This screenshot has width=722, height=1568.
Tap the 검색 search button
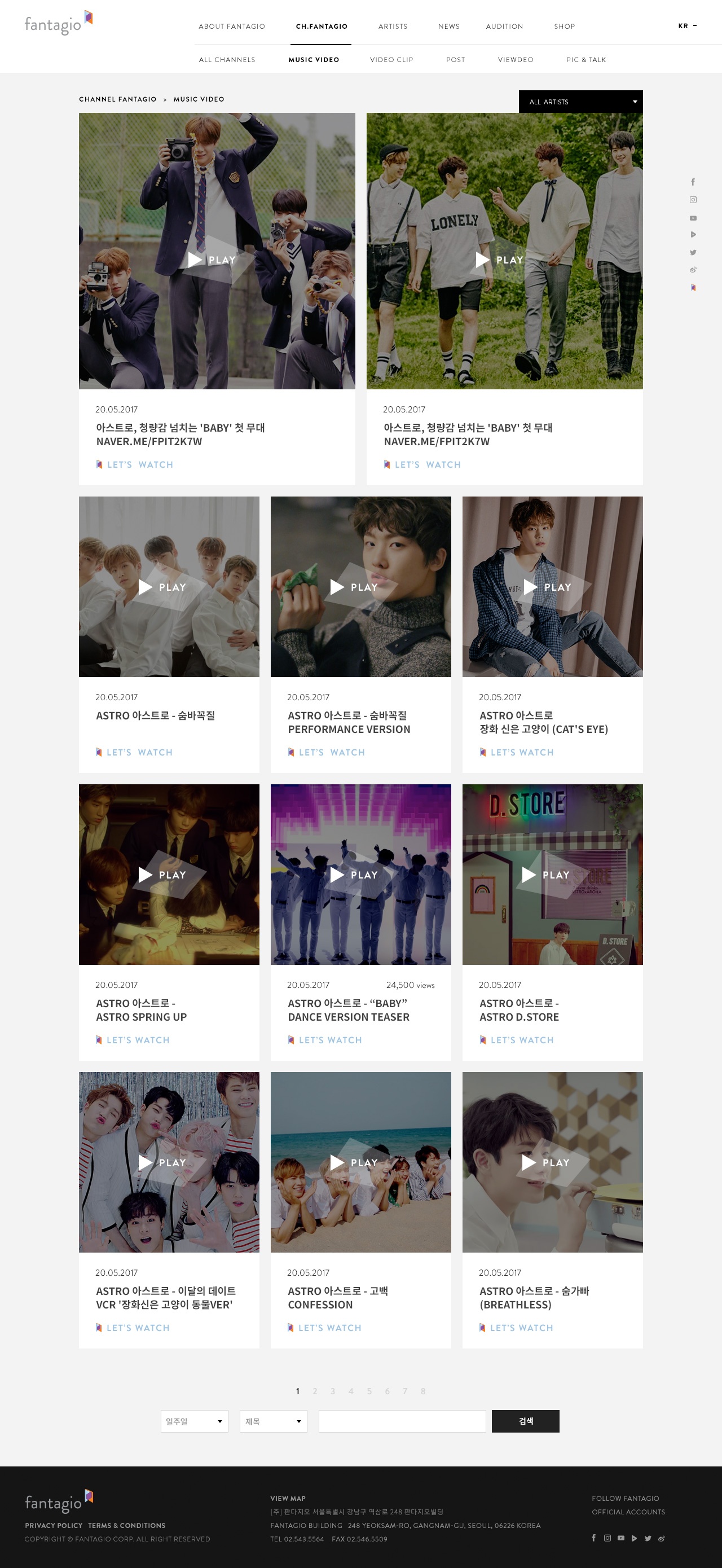(x=525, y=1421)
